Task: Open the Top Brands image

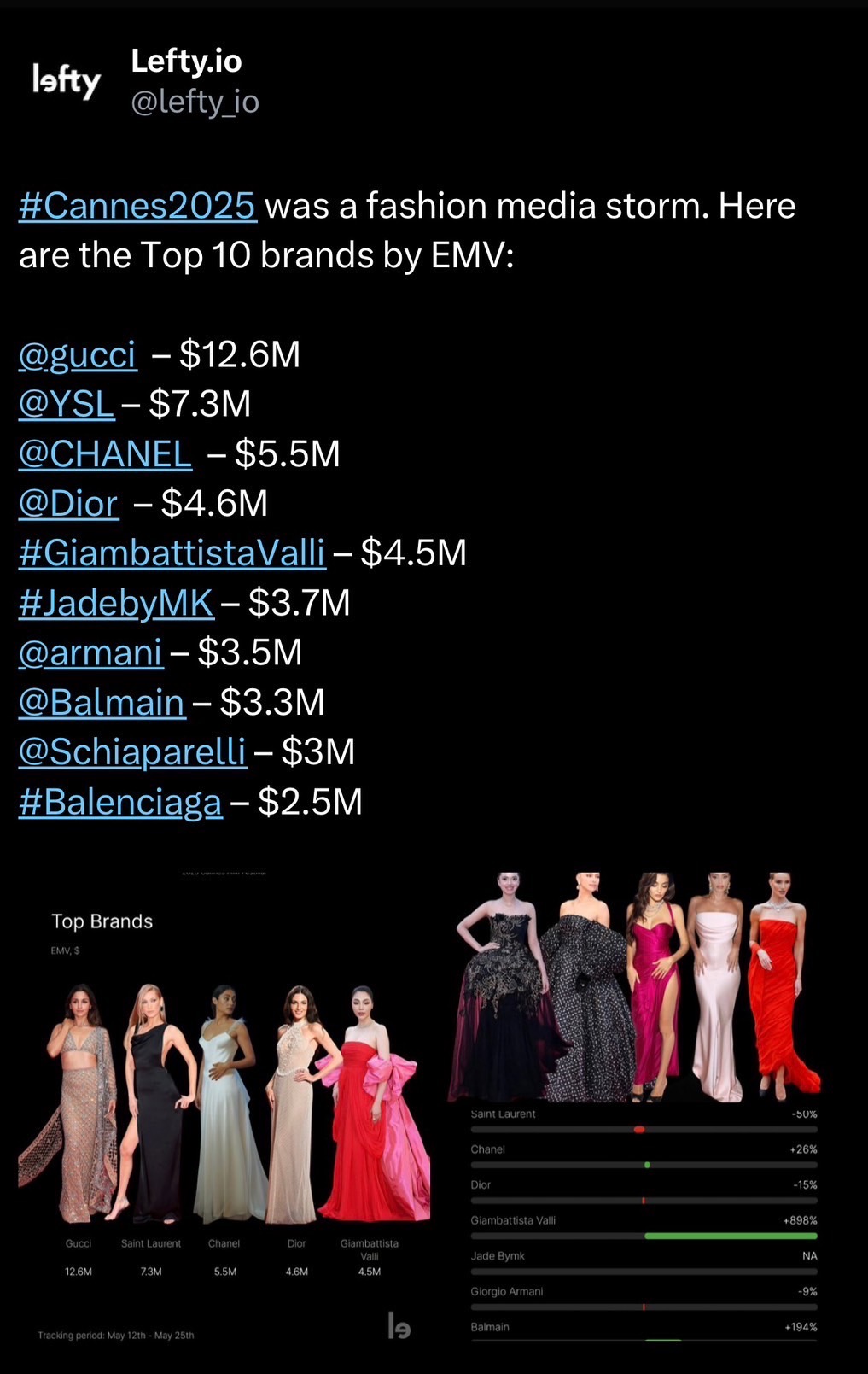Action: tap(224, 1106)
